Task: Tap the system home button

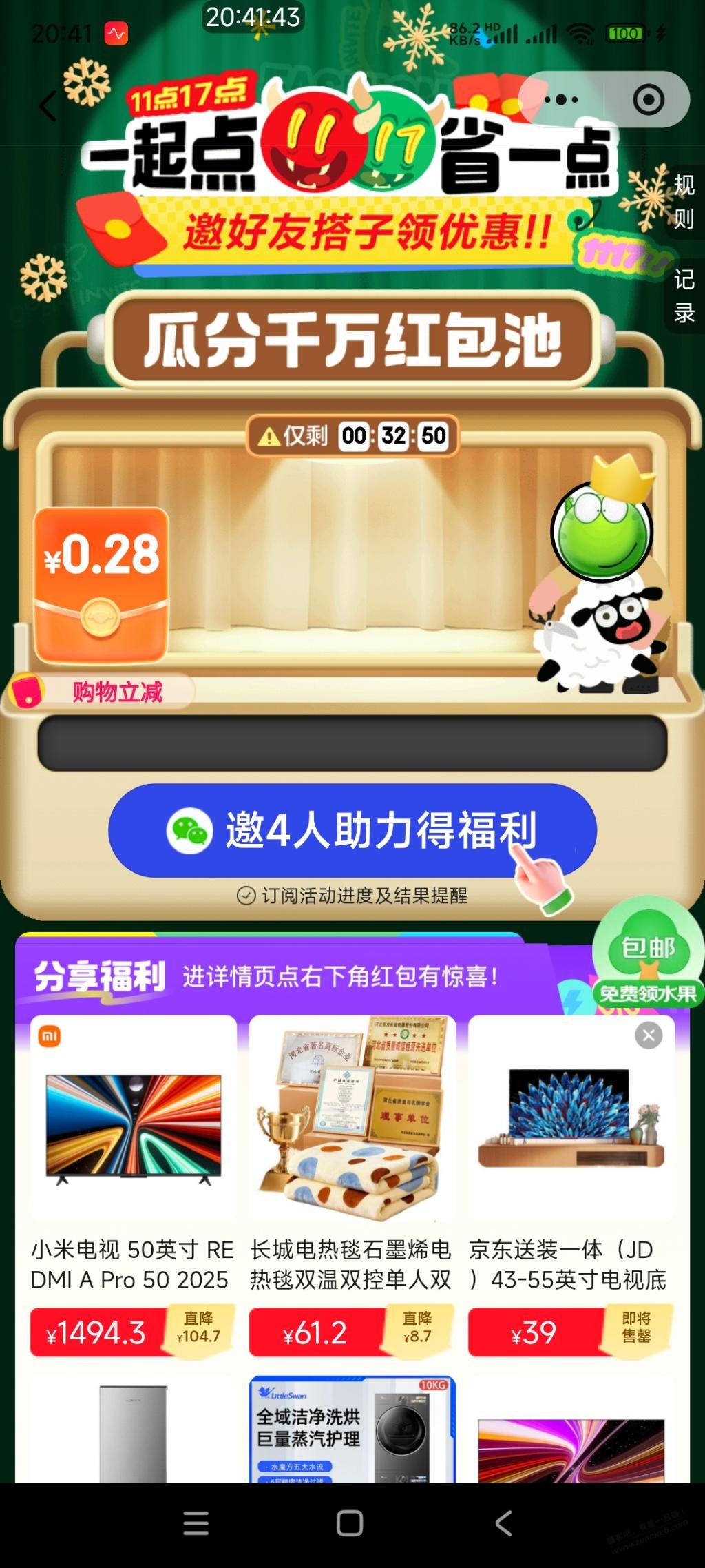Action: point(350,1523)
